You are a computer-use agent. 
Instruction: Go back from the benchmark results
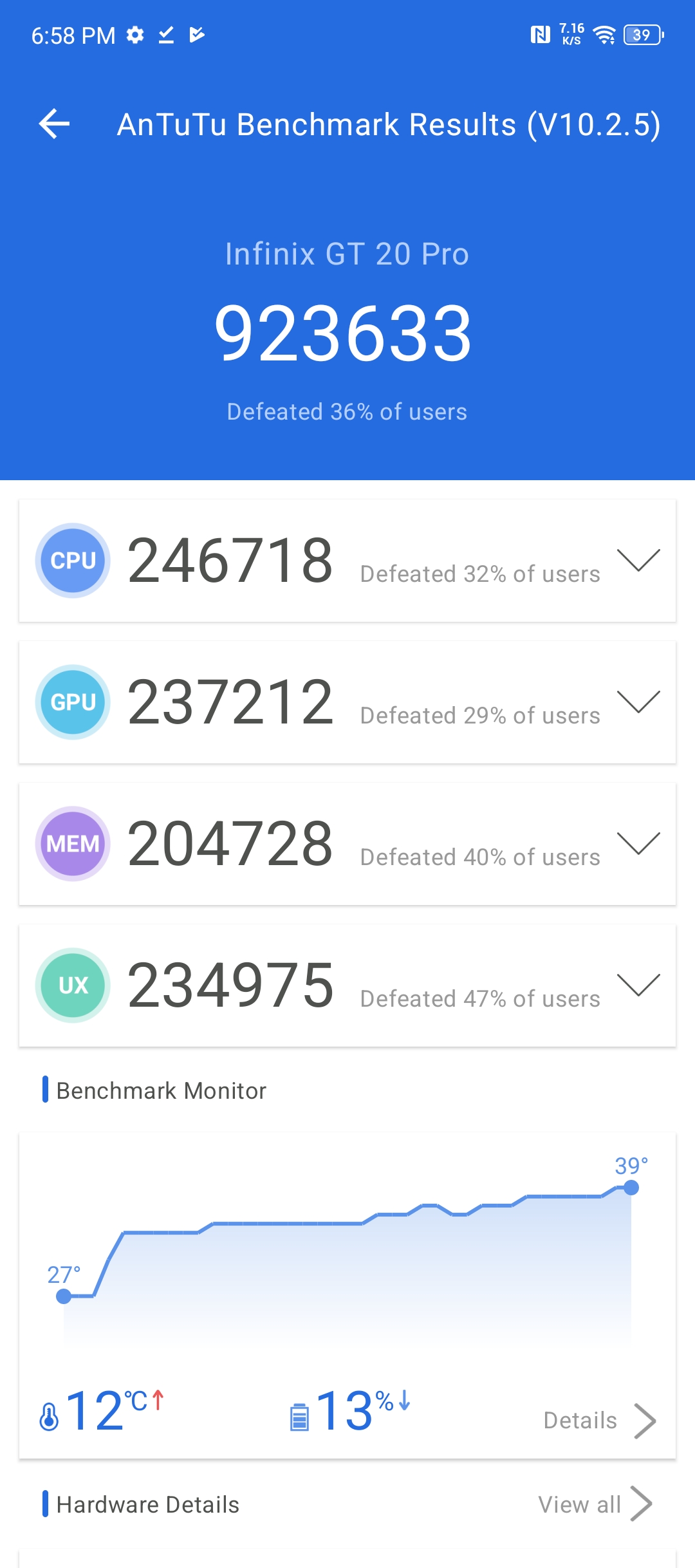tap(55, 124)
